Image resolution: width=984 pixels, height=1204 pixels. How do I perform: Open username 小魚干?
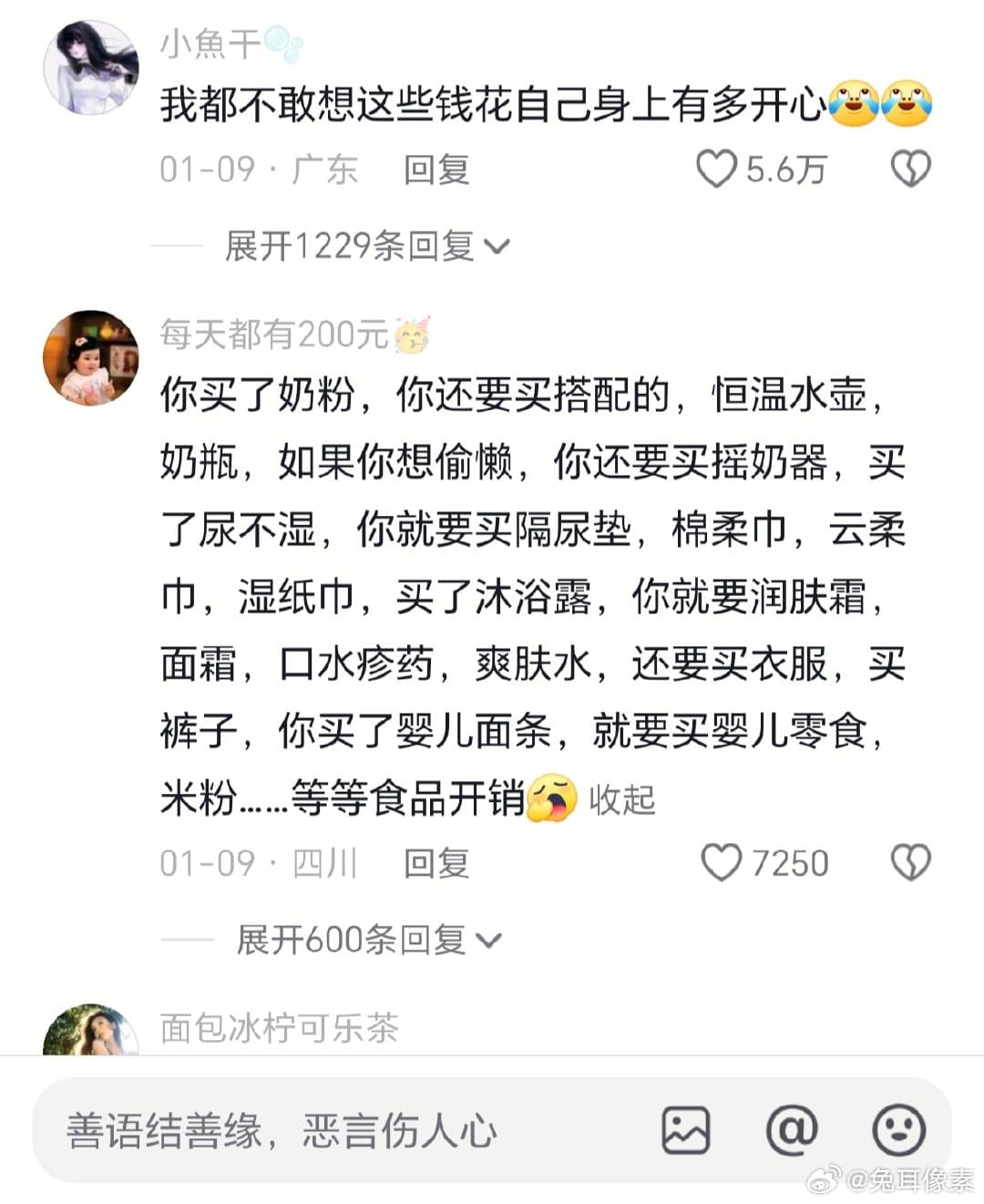pos(211,43)
